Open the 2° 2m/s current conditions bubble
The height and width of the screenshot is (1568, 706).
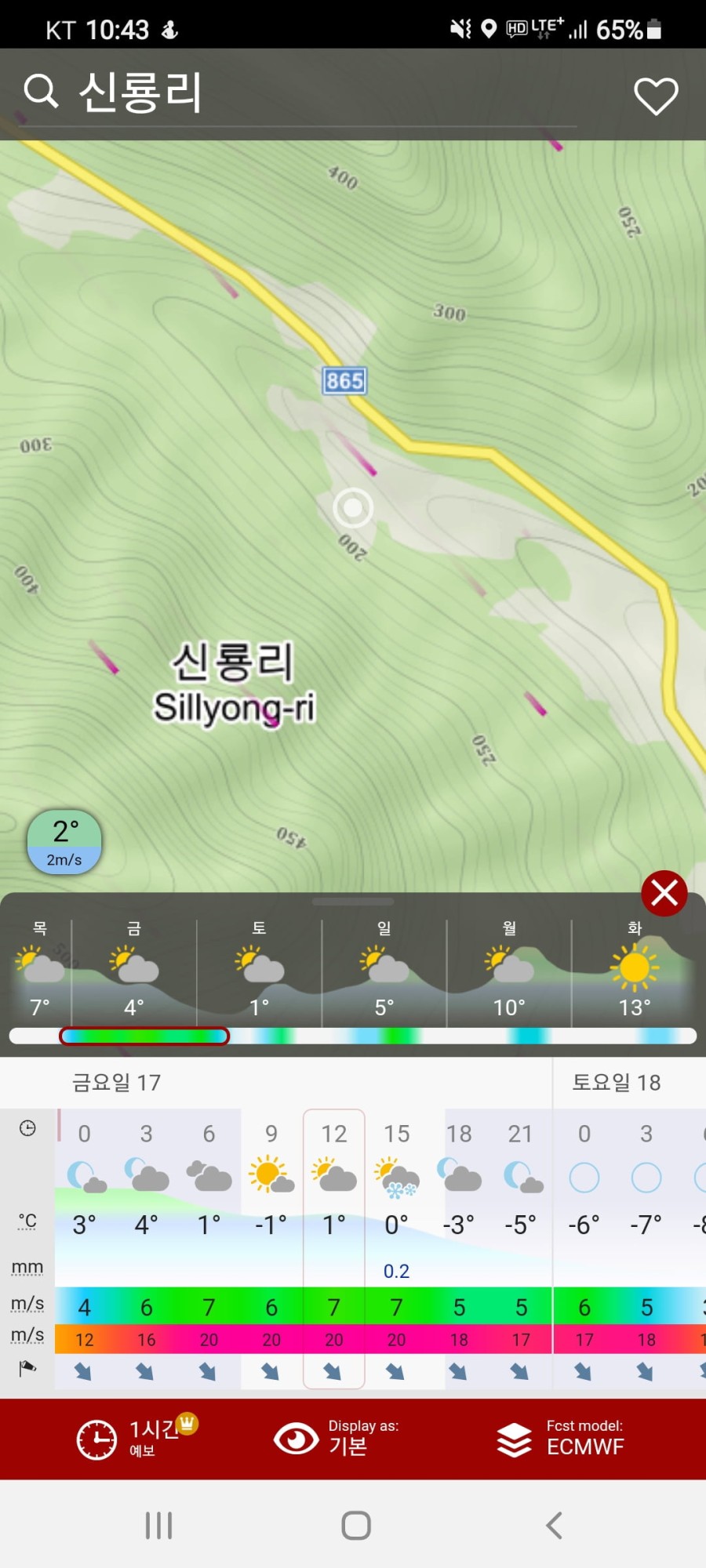coord(64,842)
